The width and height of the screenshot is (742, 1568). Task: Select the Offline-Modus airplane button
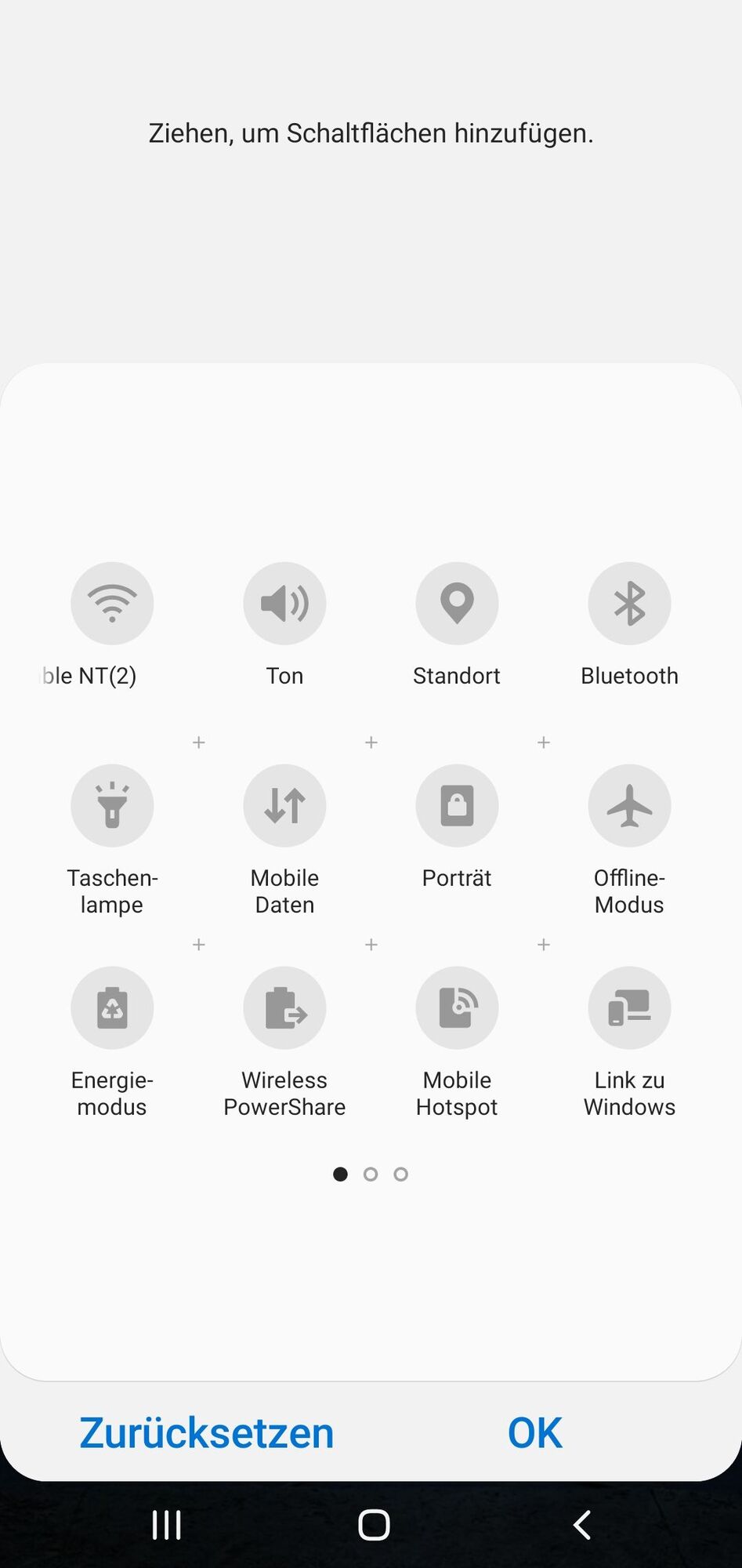pyautogui.click(x=629, y=805)
